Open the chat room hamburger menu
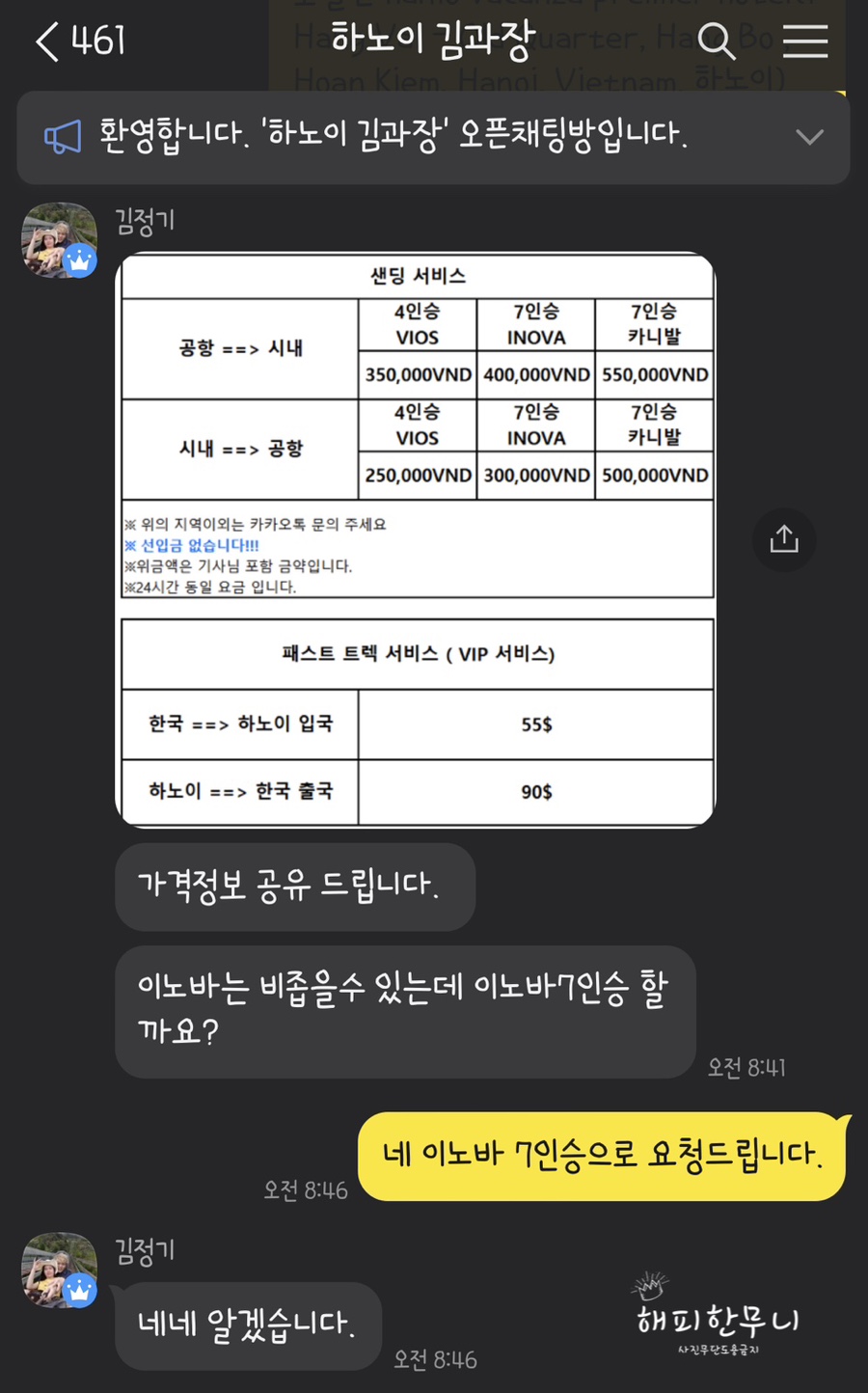Image resolution: width=868 pixels, height=1393 pixels. click(804, 41)
